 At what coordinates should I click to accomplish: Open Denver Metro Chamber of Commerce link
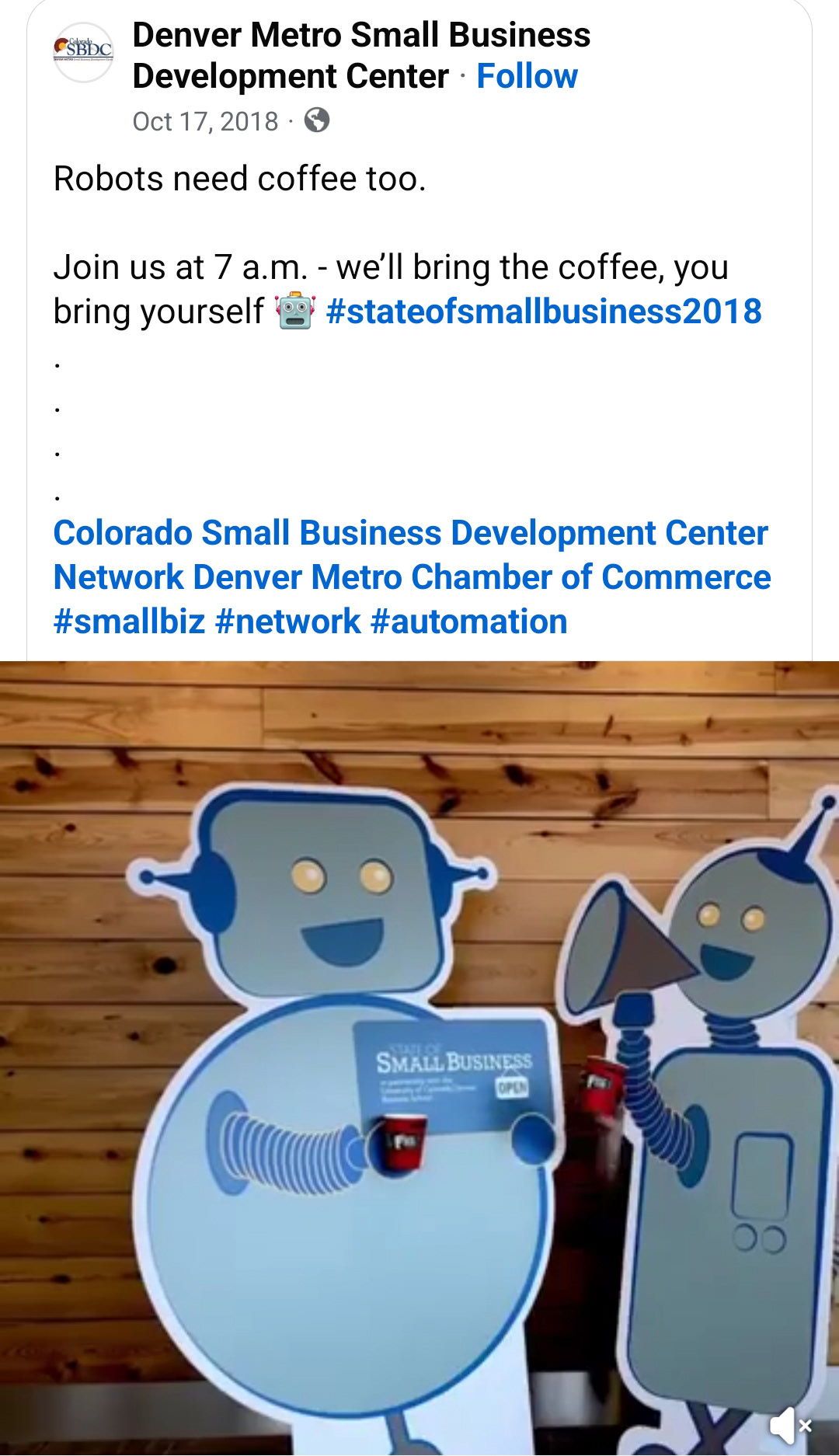tap(482, 577)
